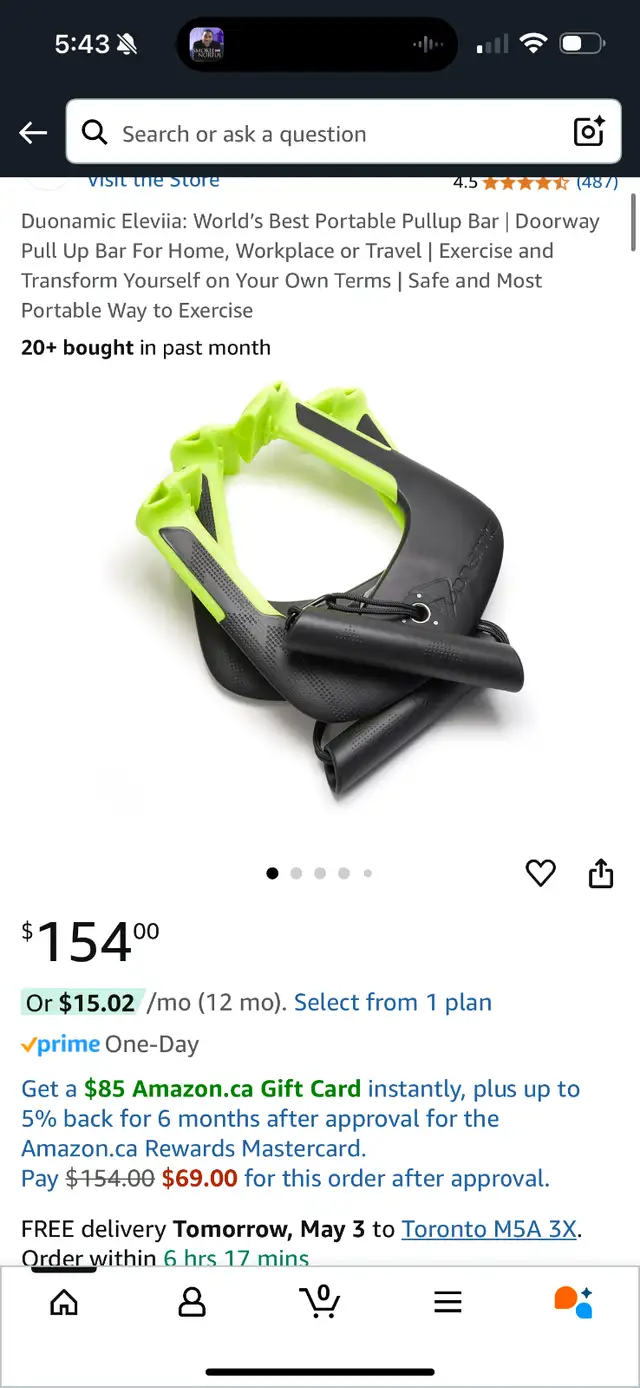Open the Visit the Store link
Screen dimensions: 640x1388
[153, 181]
